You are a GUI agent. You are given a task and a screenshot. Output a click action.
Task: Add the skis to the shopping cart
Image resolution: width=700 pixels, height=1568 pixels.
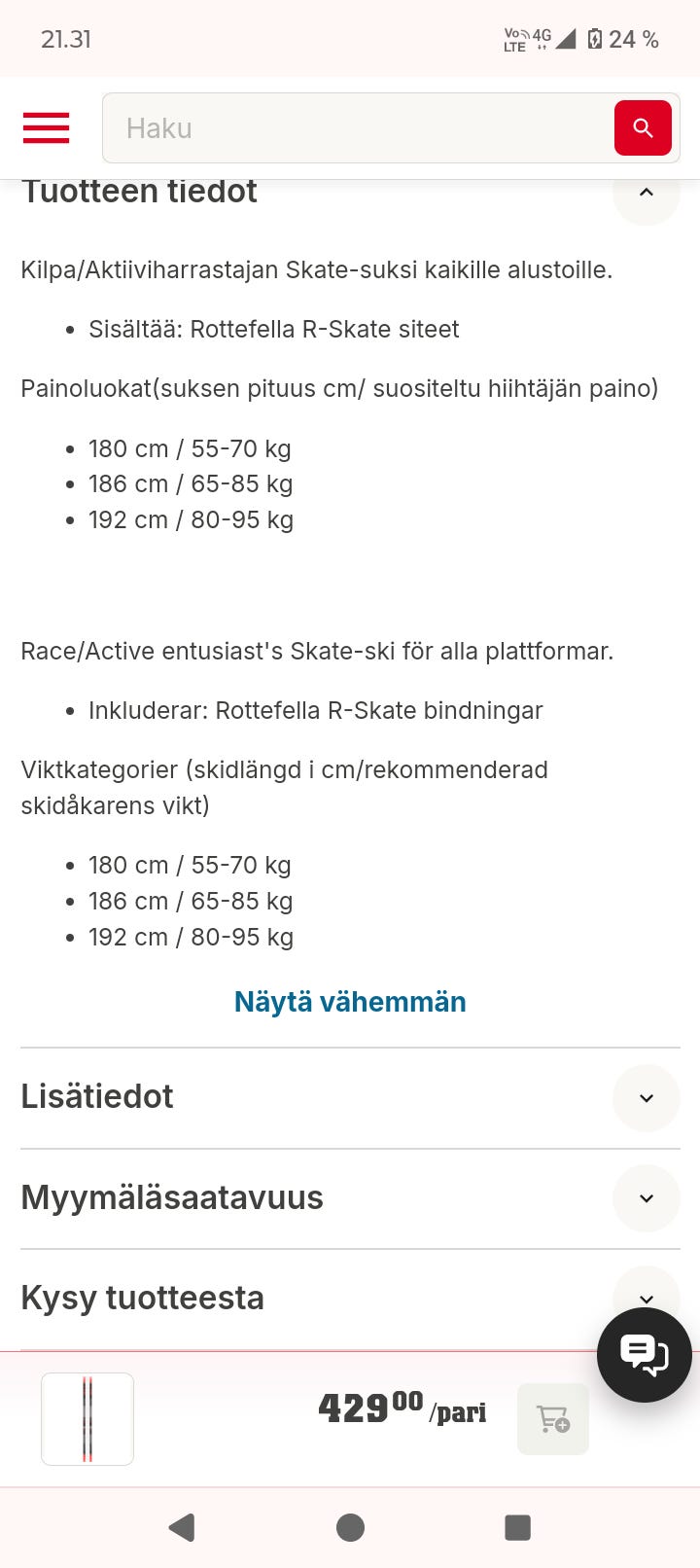552,1418
